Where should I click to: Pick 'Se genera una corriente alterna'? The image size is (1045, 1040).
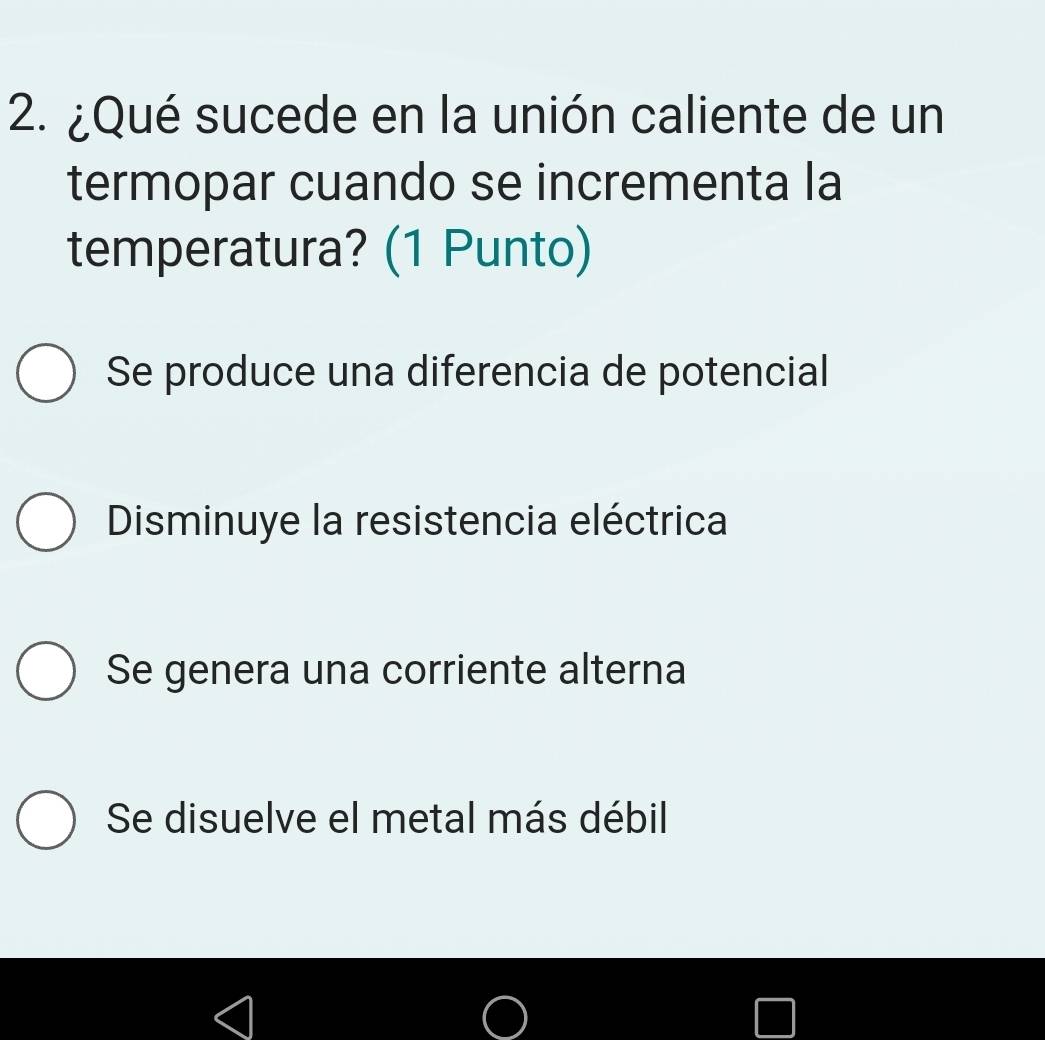[x=45, y=672]
